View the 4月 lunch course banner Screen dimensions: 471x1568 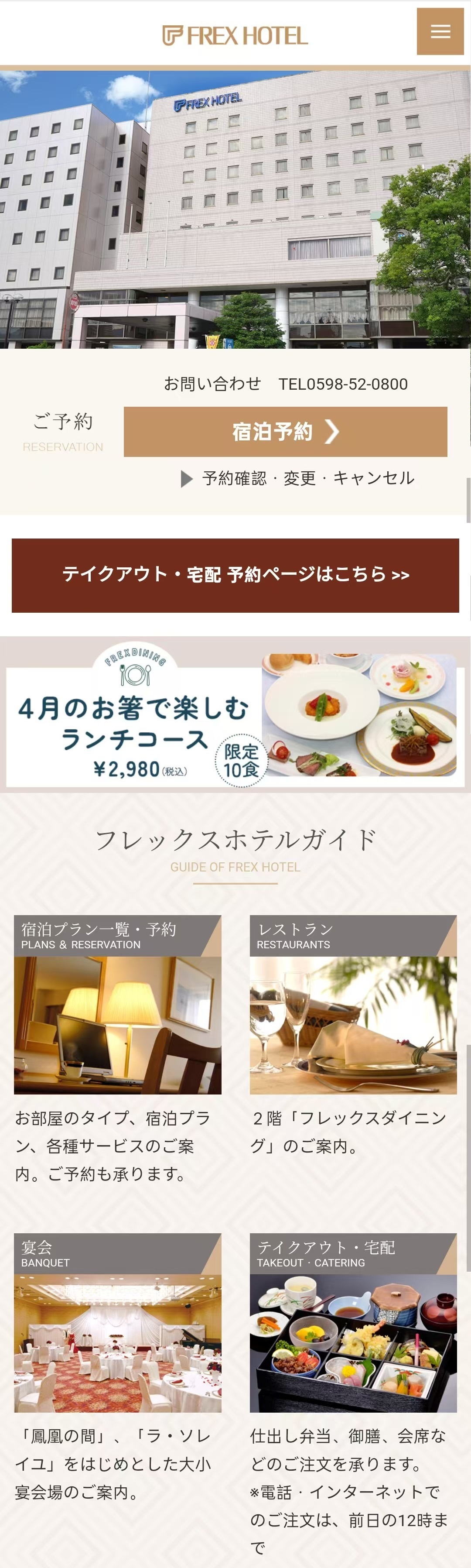tap(235, 716)
